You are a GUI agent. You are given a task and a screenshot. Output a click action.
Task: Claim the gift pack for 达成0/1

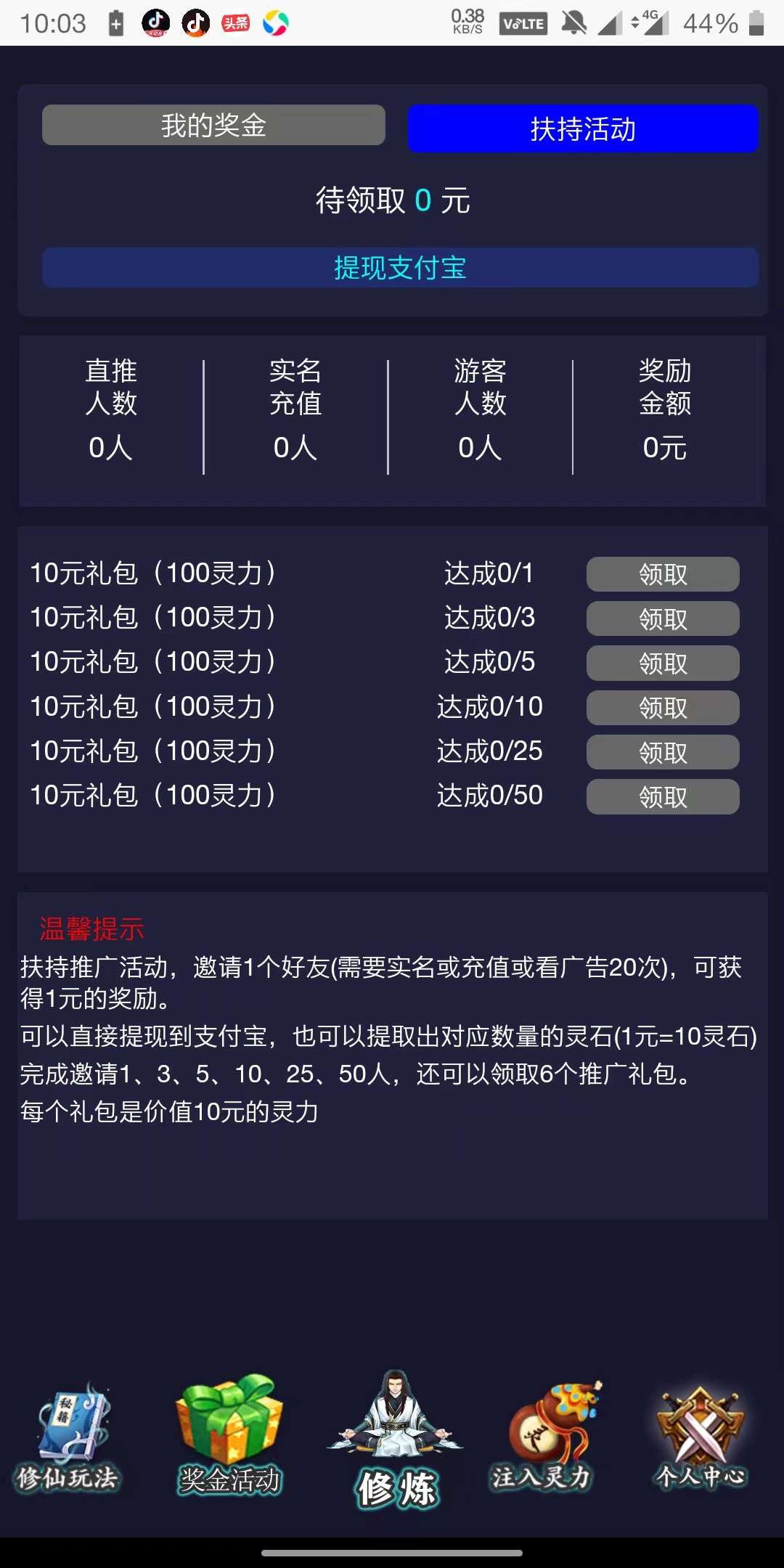(x=663, y=574)
